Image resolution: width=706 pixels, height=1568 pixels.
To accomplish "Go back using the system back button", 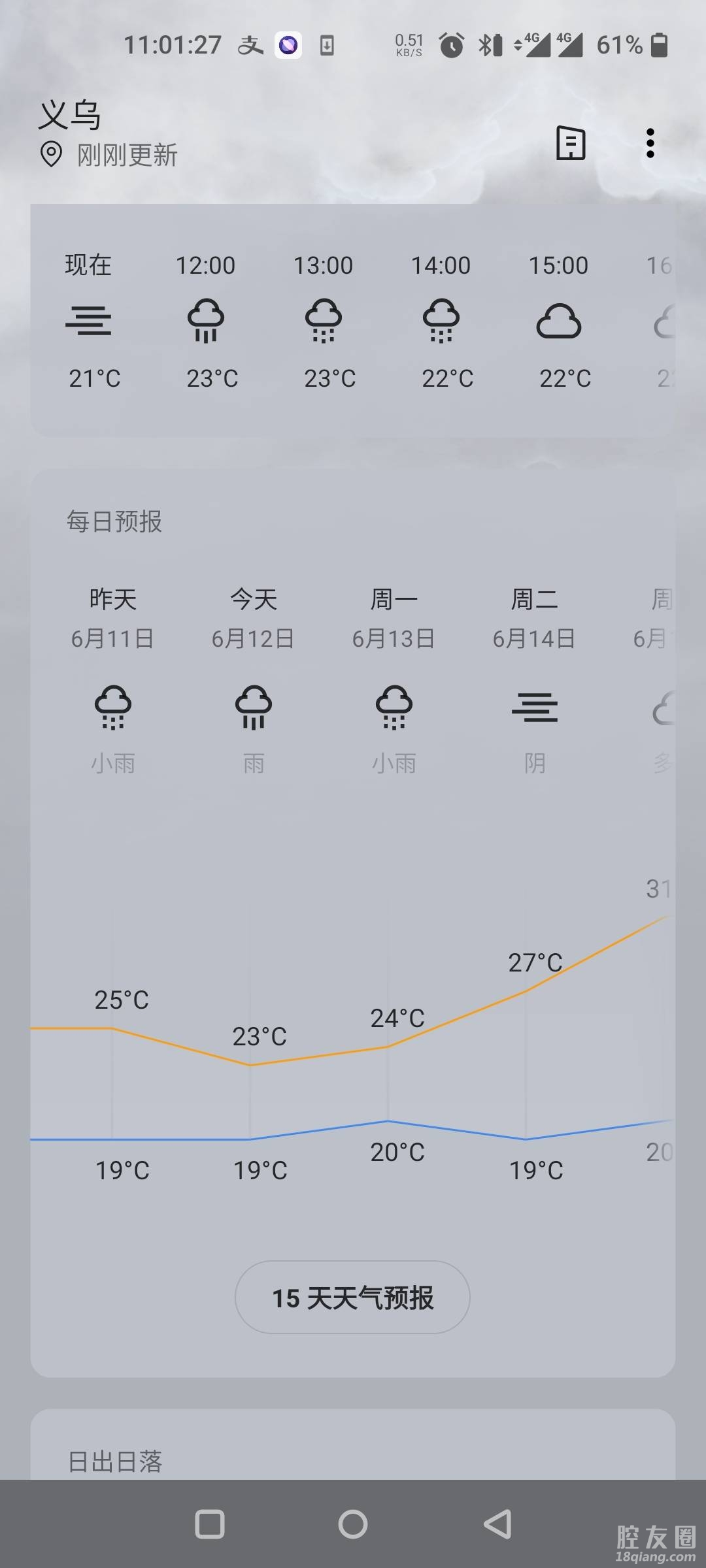I will [x=497, y=1524].
